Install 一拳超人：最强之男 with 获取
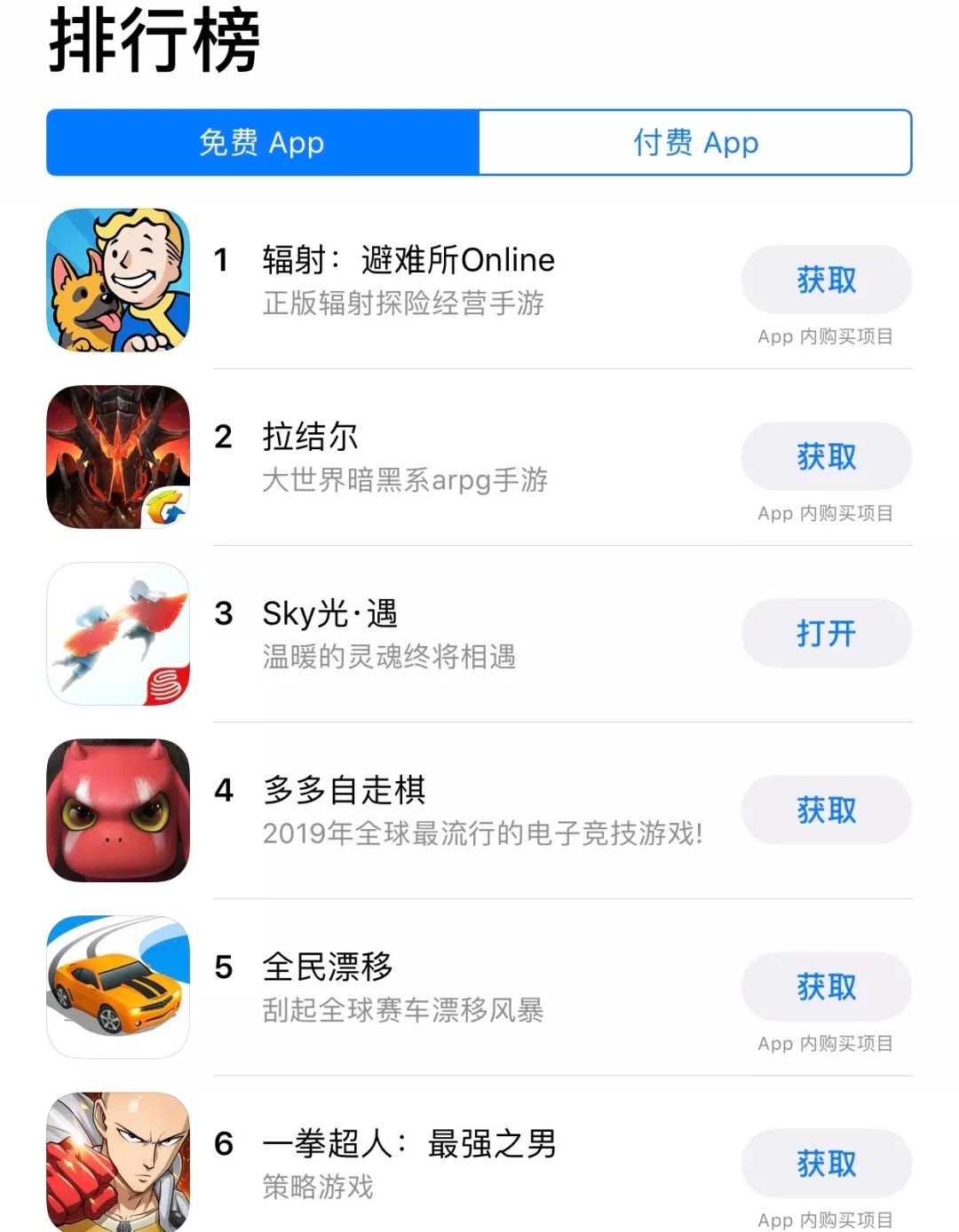959x1232 pixels. click(826, 1164)
